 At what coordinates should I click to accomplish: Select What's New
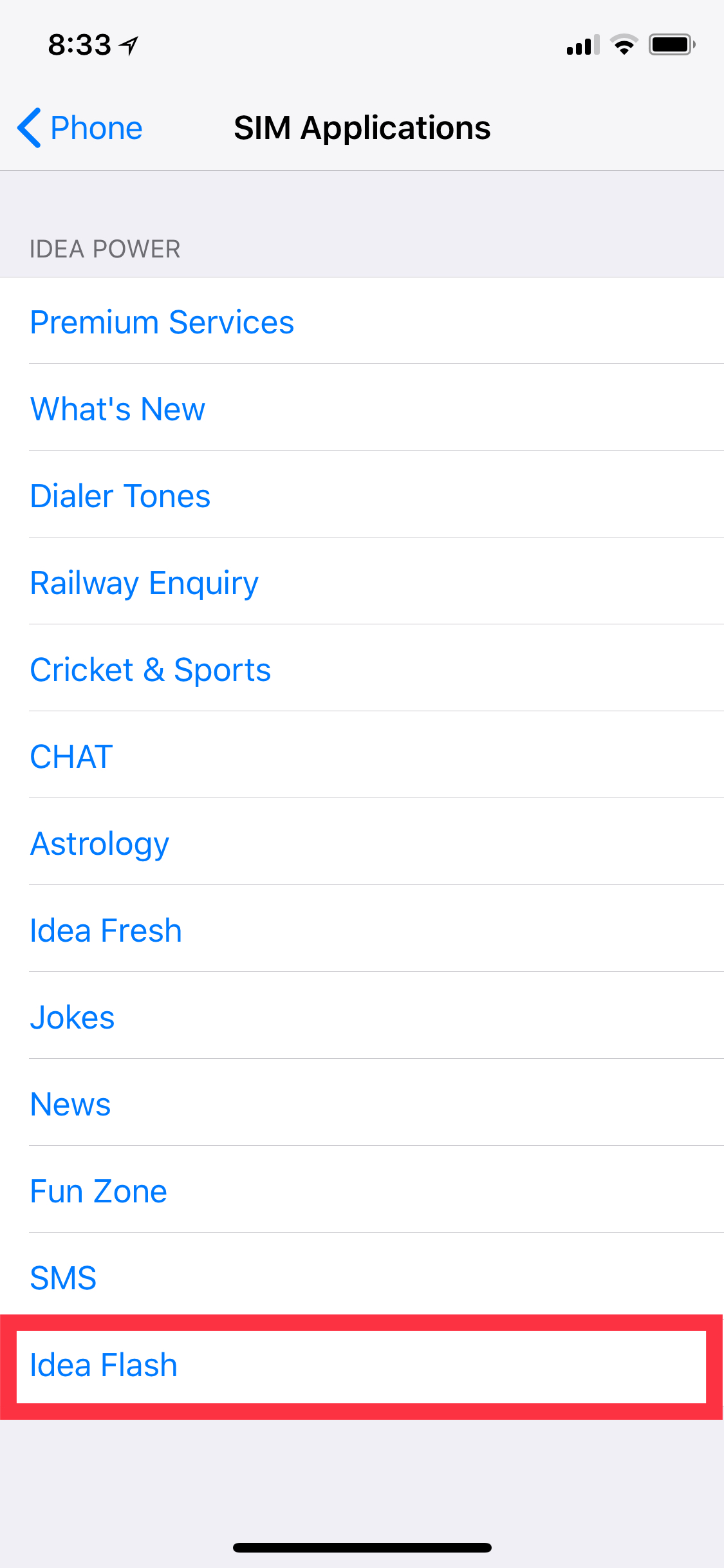(x=362, y=407)
